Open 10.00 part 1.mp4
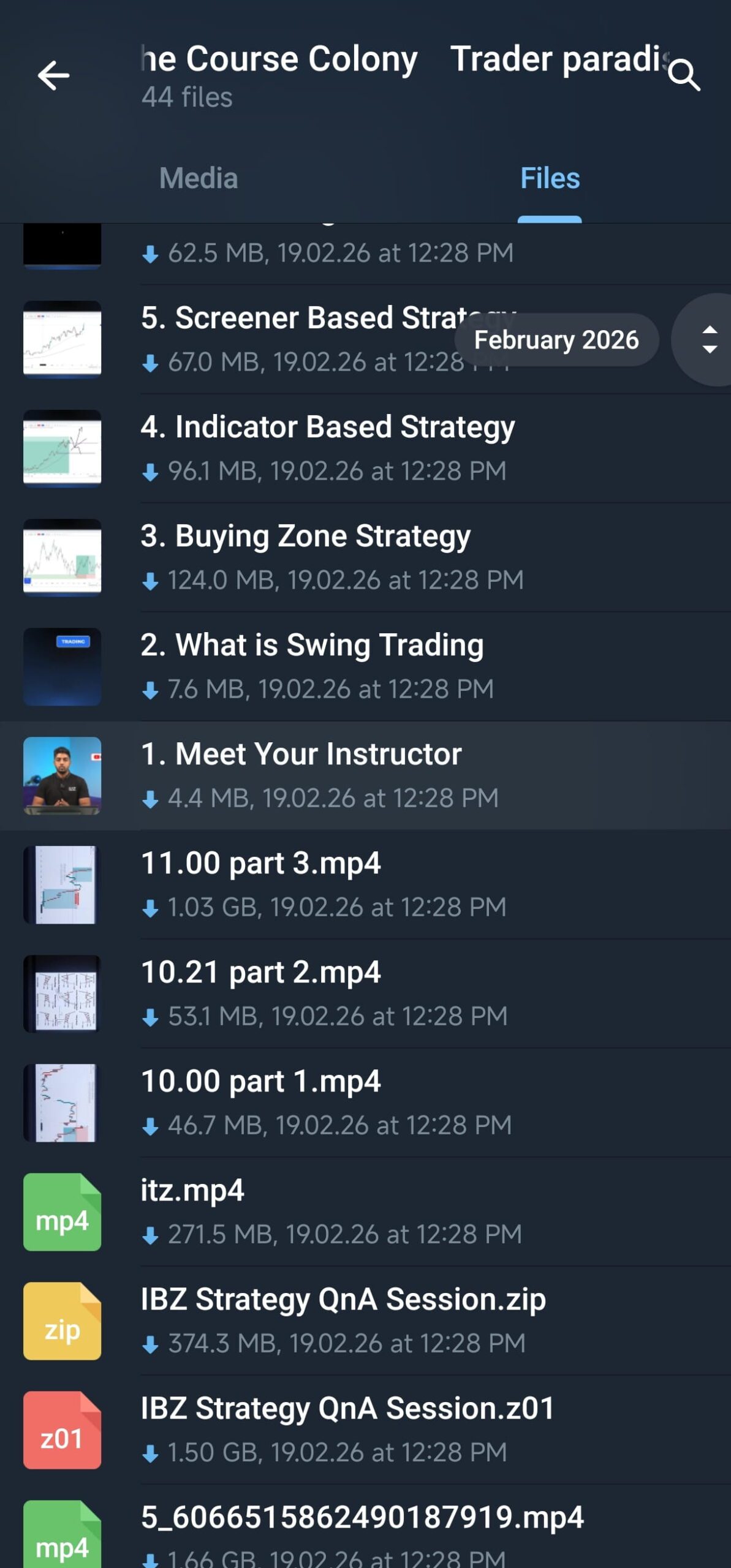731x1568 pixels. point(260,1082)
